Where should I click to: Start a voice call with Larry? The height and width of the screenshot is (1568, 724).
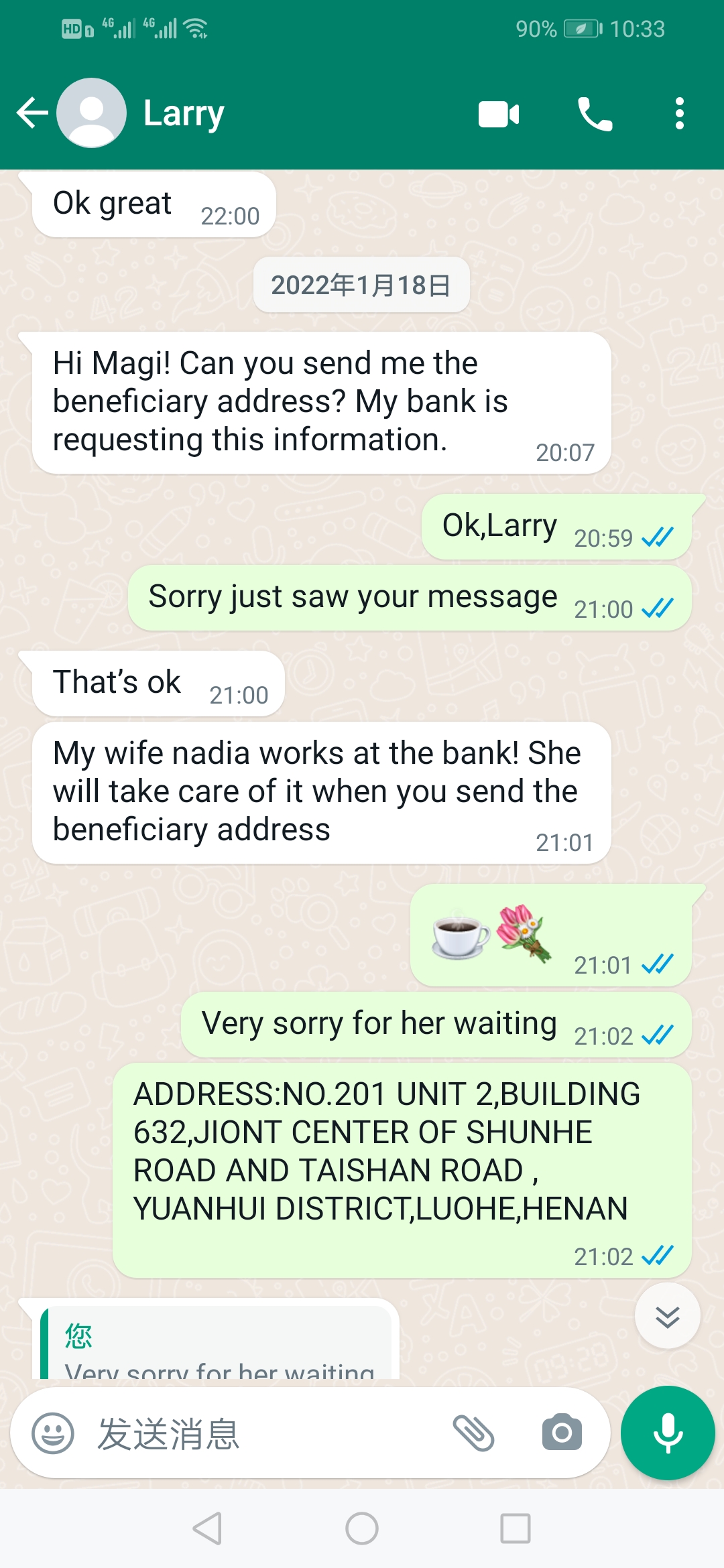[595, 114]
